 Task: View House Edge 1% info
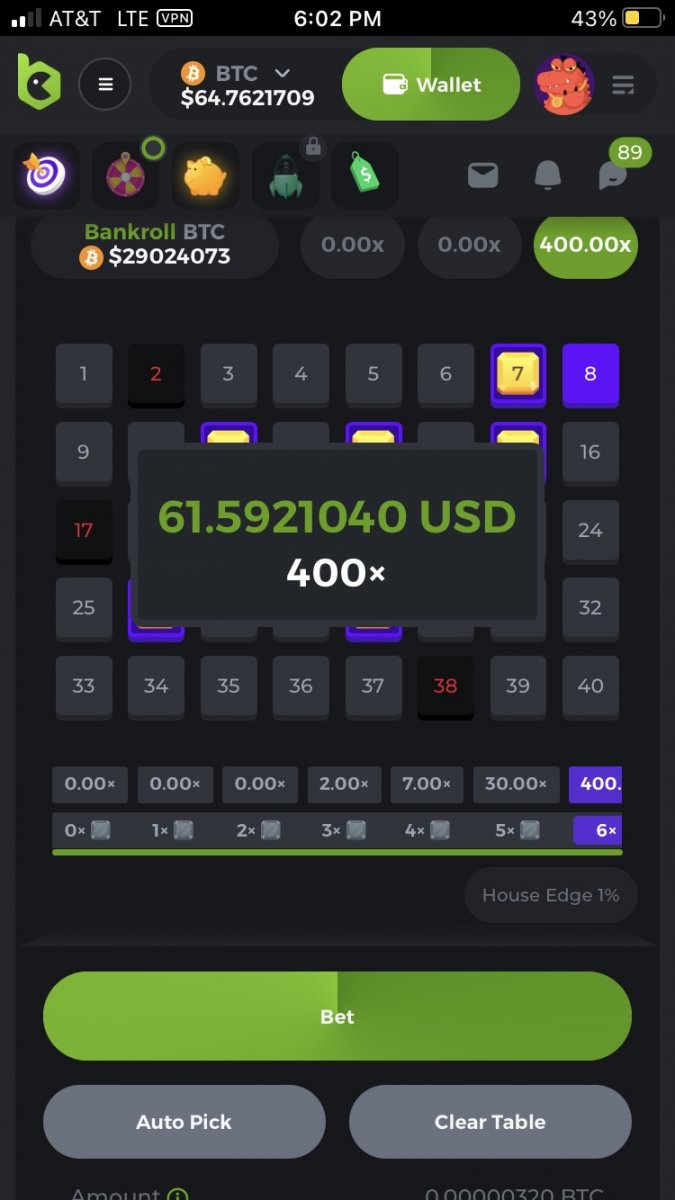[x=550, y=895]
